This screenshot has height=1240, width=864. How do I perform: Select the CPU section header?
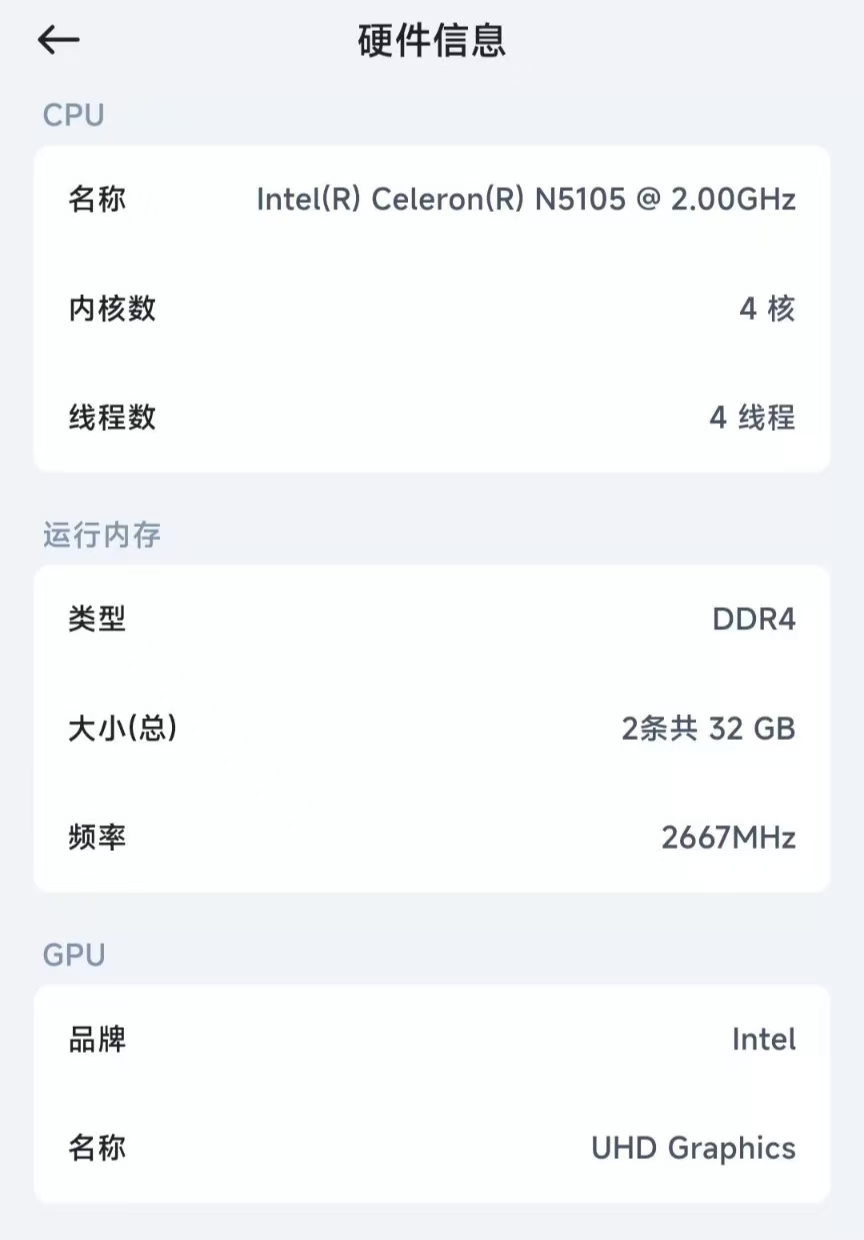point(73,114)
